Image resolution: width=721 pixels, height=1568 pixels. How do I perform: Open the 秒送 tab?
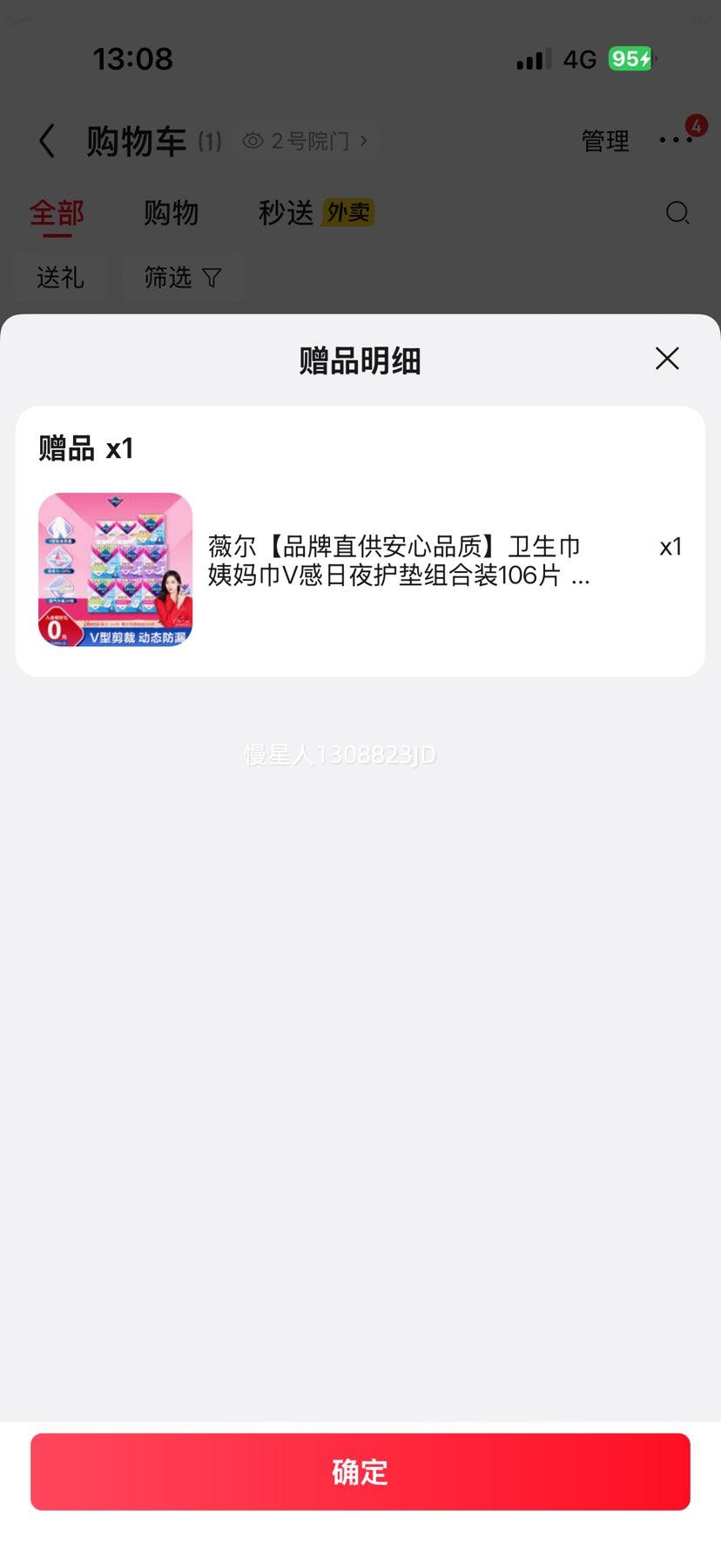[x=283, y=212]
